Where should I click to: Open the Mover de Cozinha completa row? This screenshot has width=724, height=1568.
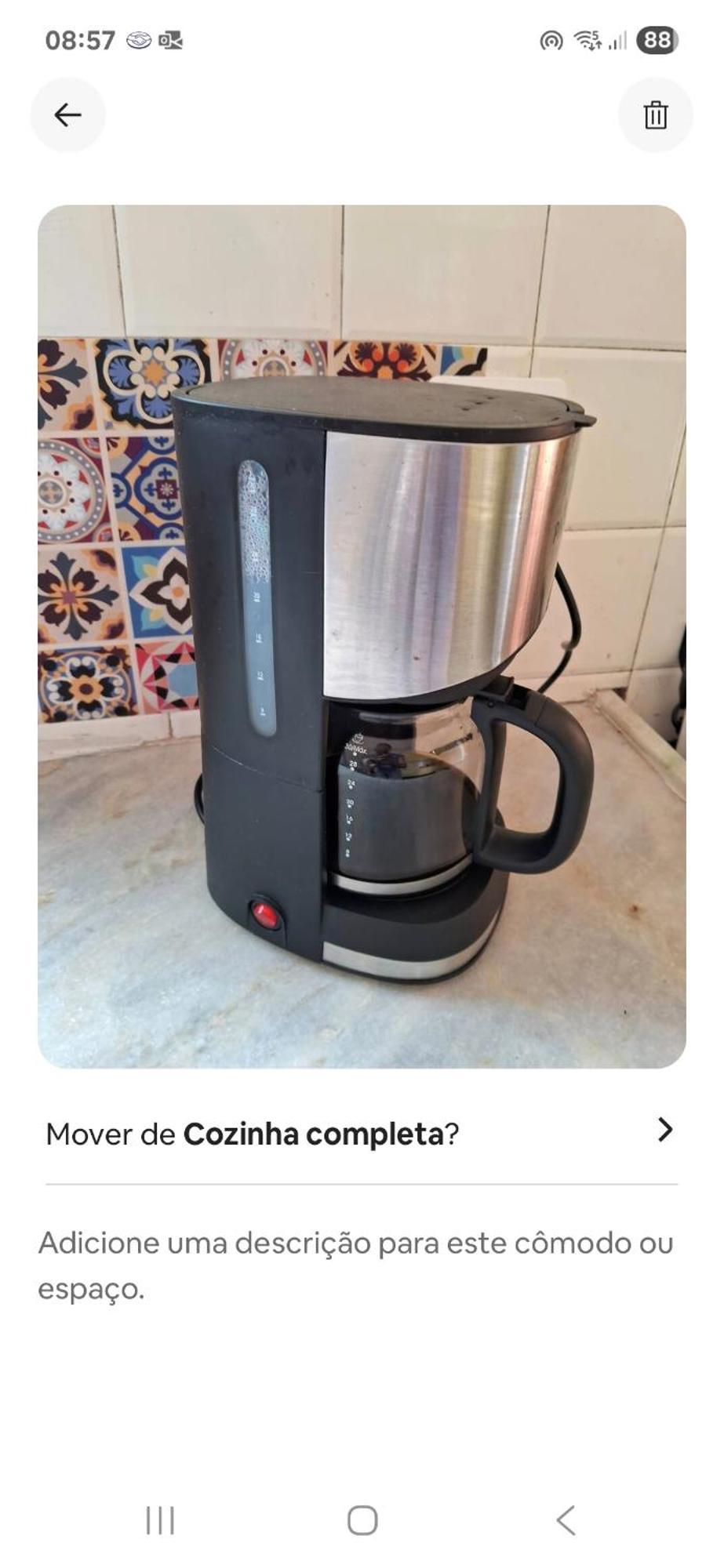[361, 1134]
